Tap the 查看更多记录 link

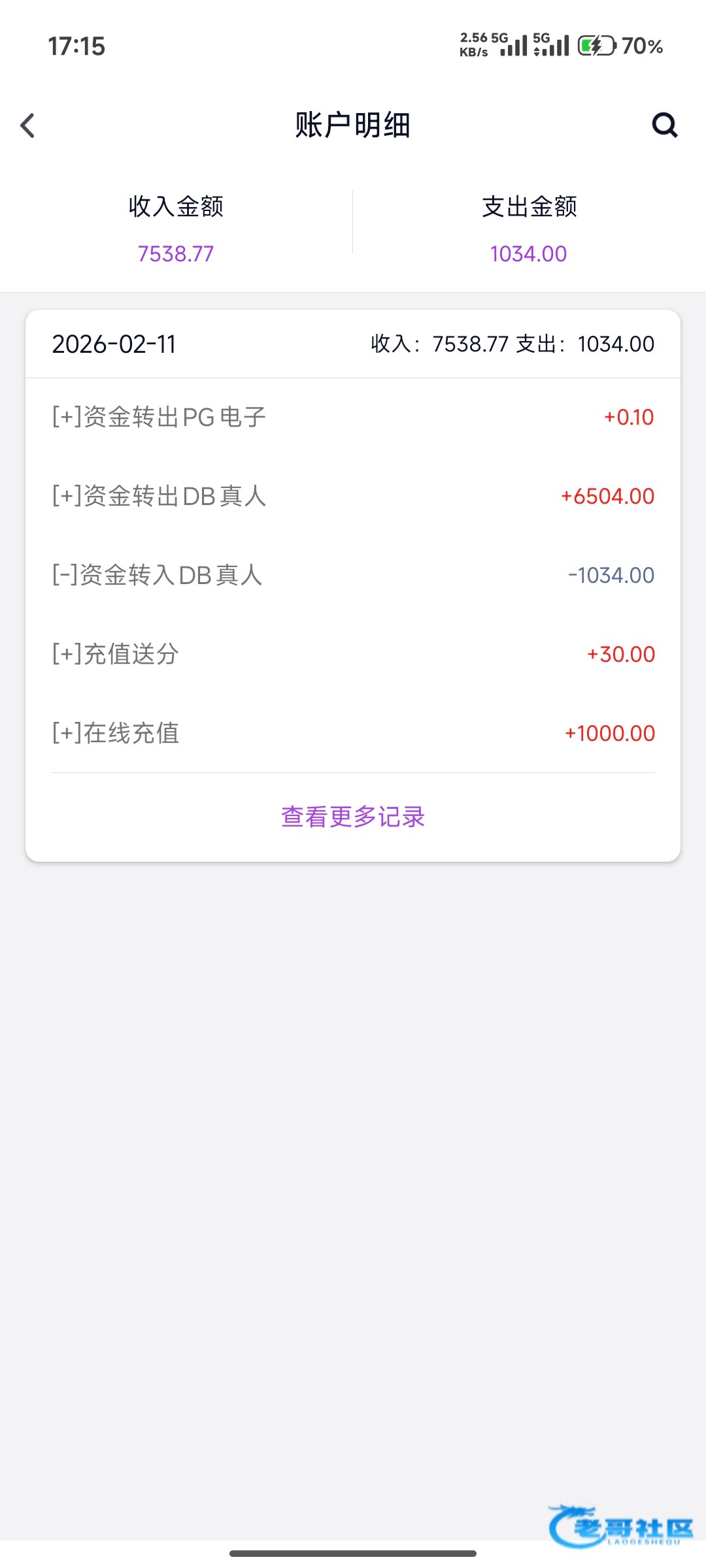click(x=353, y=817)
